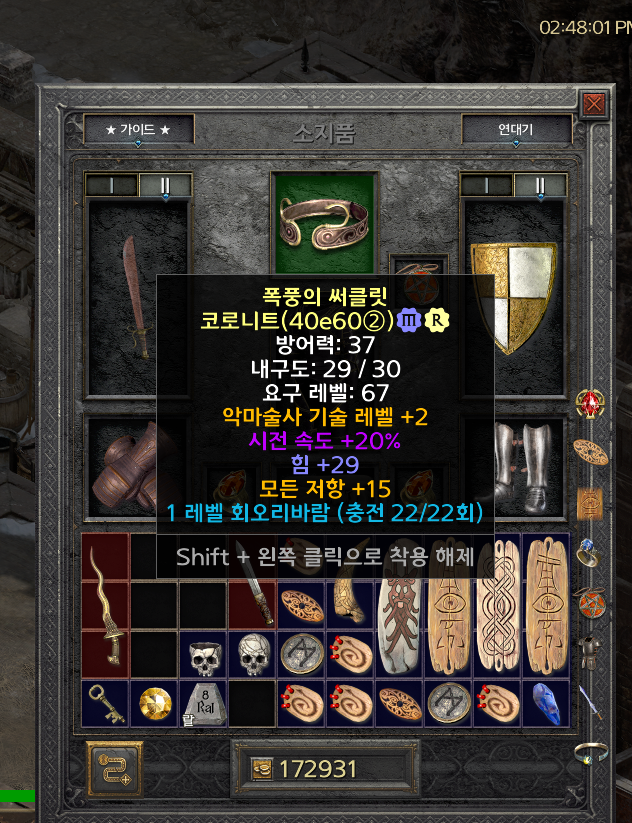Tap the auto-arrange button beside gold

[x=113, y=768]
